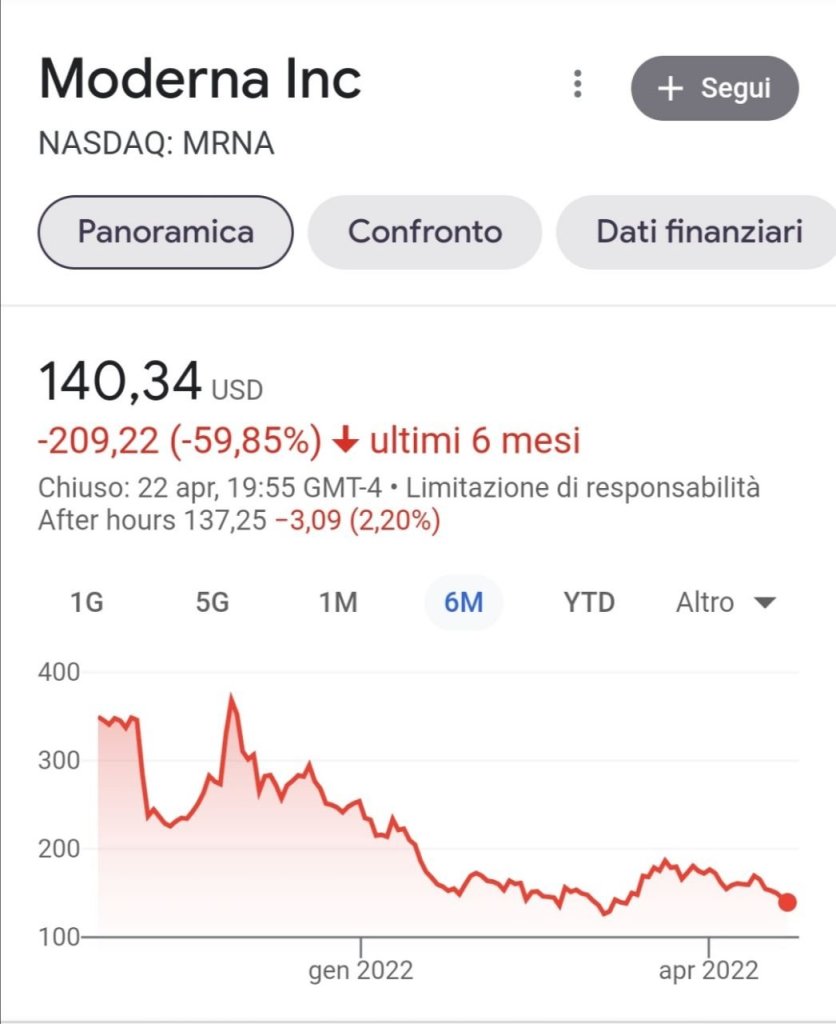Switch to the Confronto chip

pyautogui.click(x=424, y=232)
